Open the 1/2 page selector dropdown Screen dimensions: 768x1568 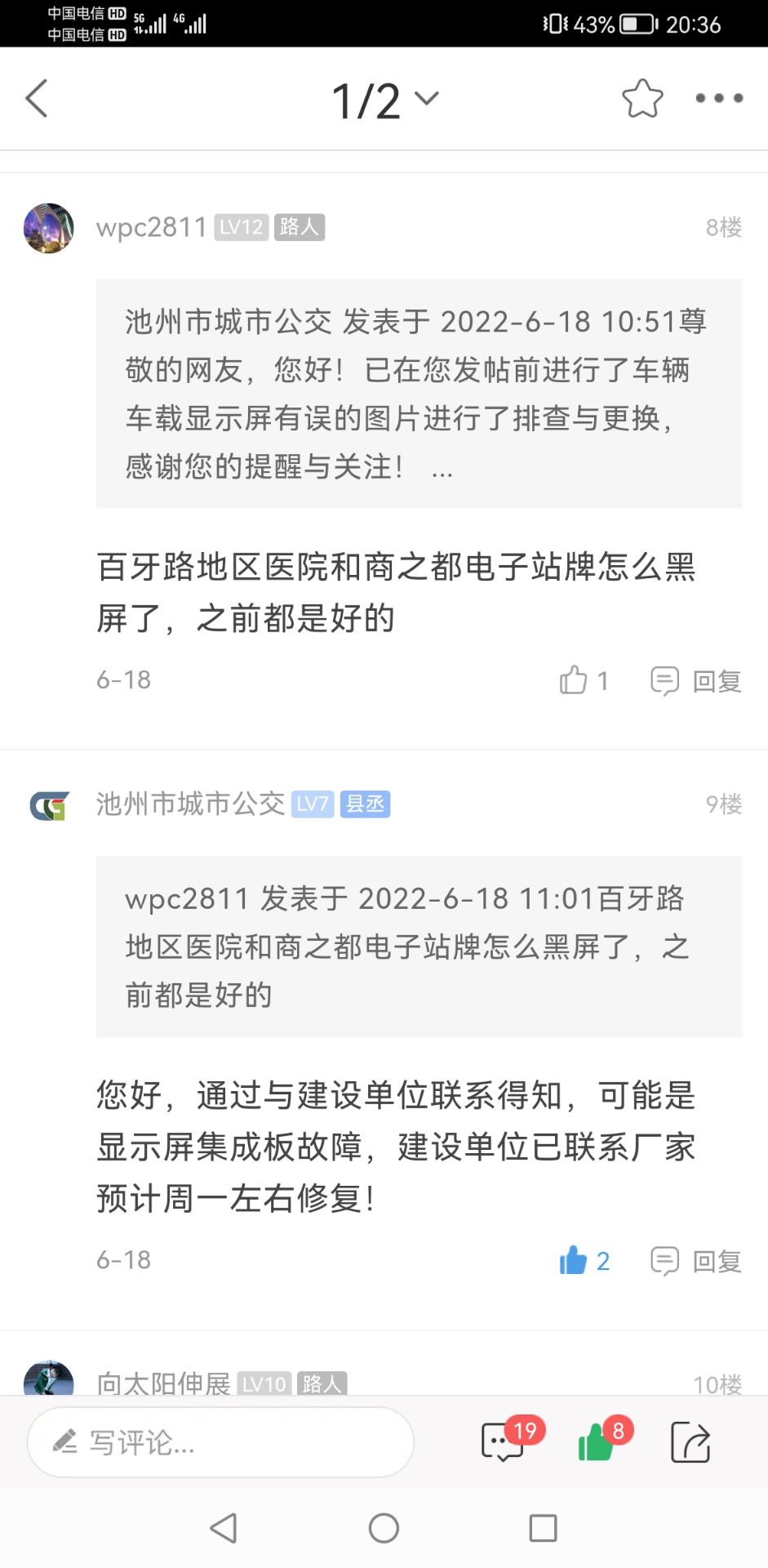[384, 100]
